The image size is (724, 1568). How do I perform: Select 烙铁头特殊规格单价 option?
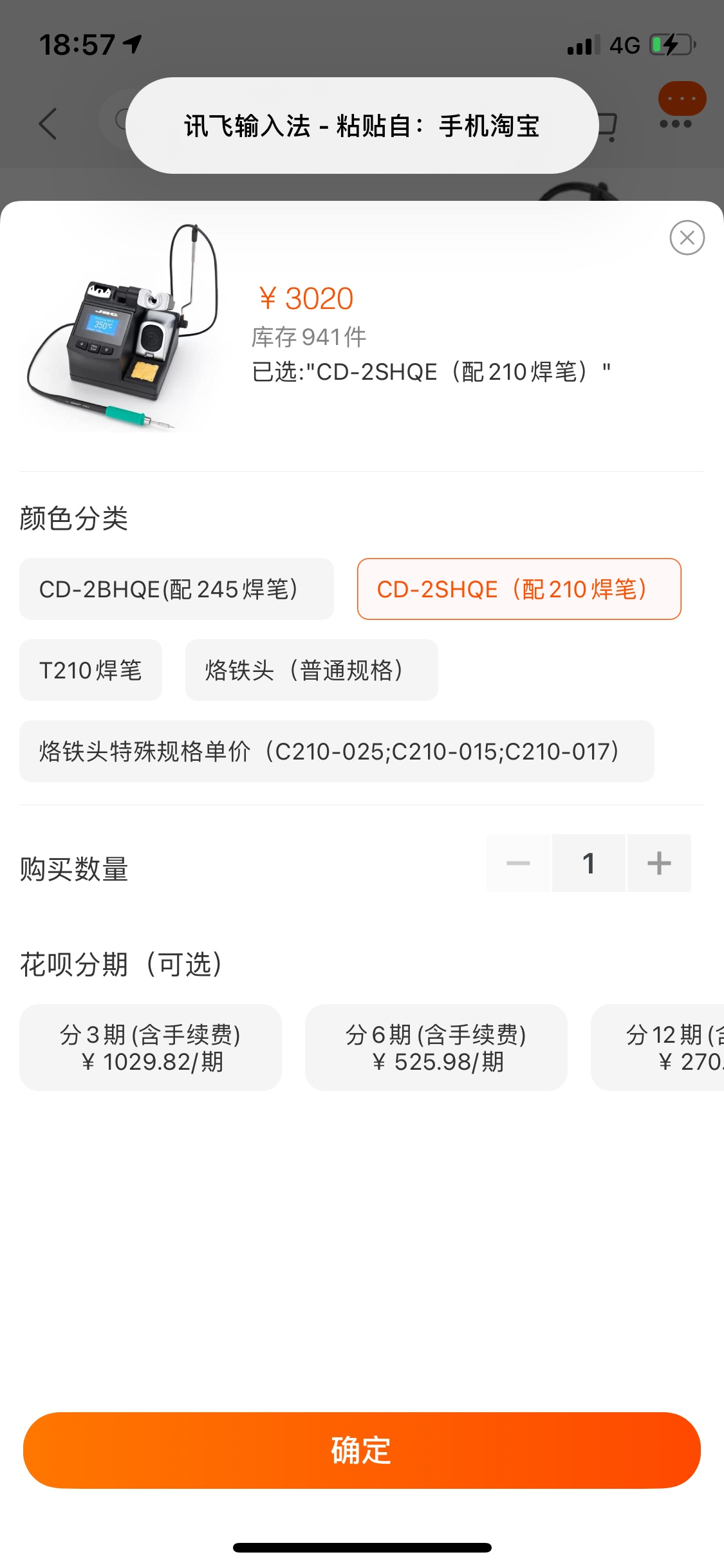tap(337, 751)
